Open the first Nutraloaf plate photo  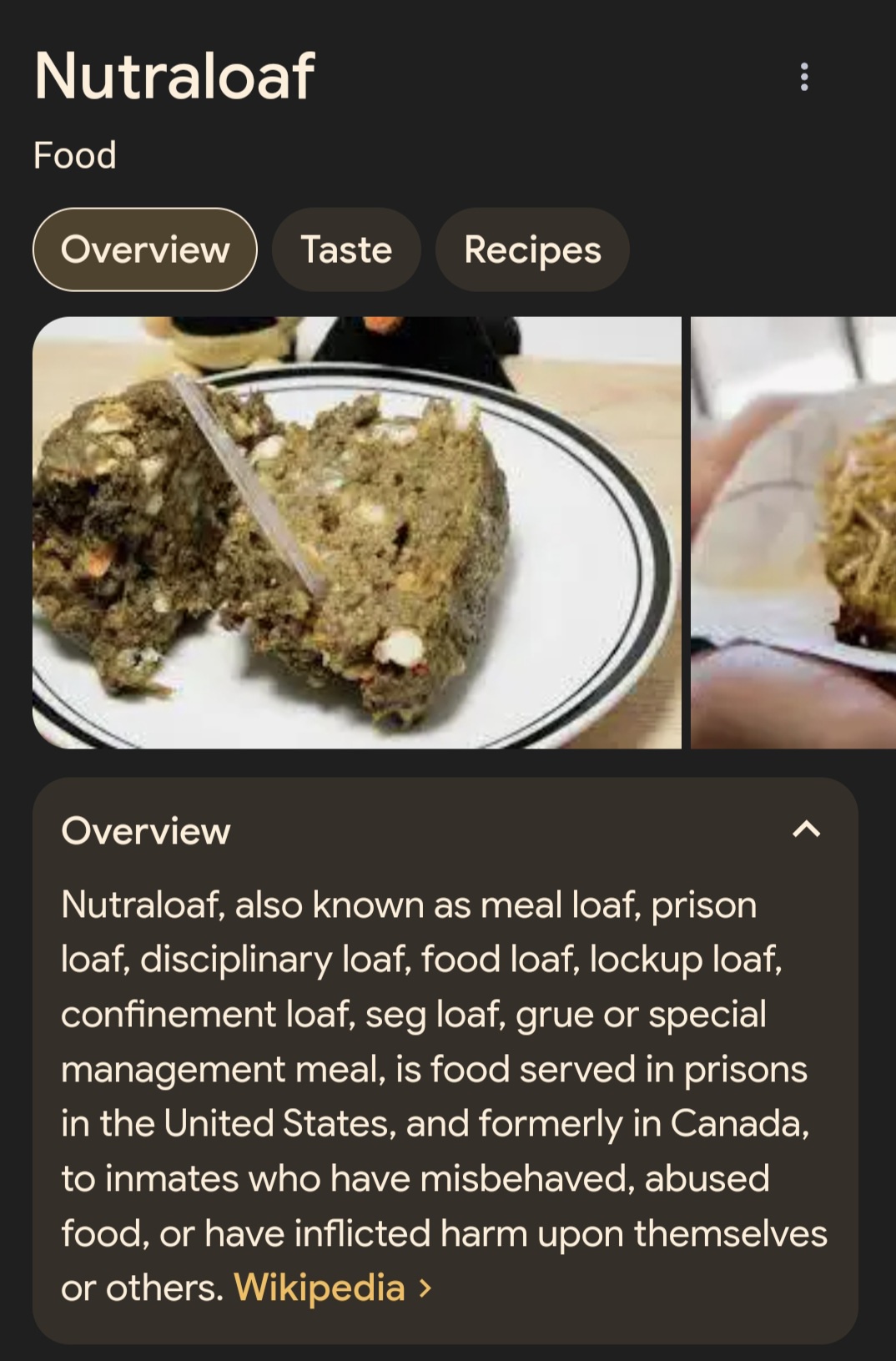pos(357,532)
